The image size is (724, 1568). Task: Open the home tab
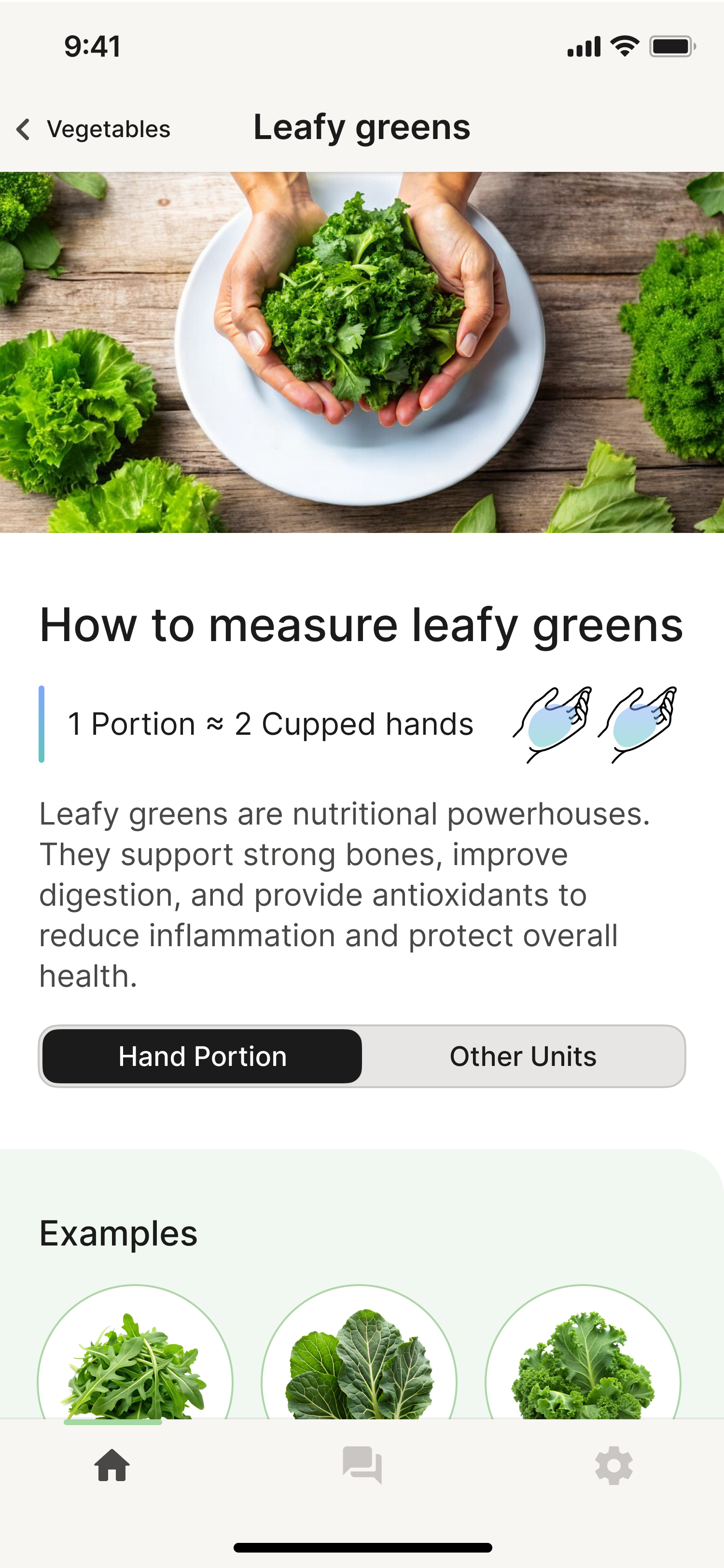(x=112, y=1465)
